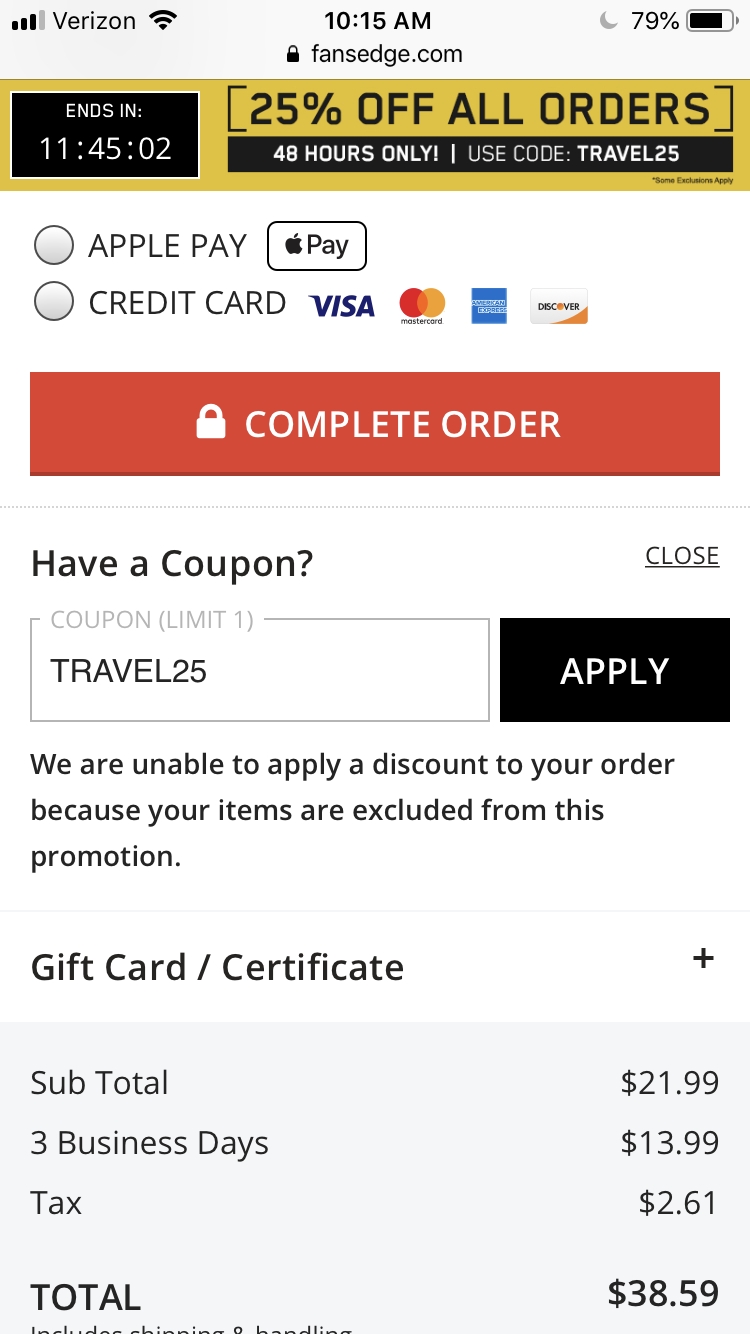Screen dimensions: 750x1334
Task: Open the 25% off all orders banner
Action: pyautogui.click(x=375, y=135)
